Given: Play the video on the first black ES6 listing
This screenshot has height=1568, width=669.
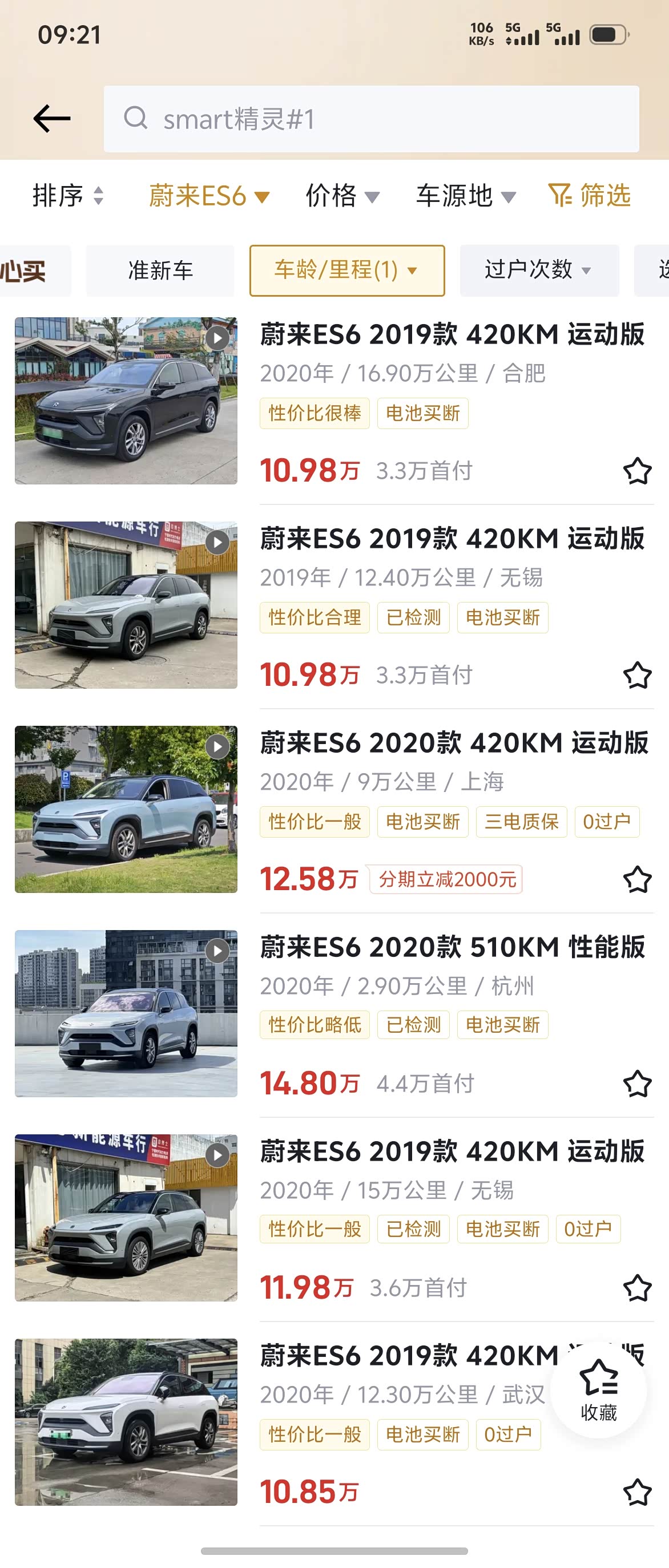Looking at the screenshot, I should (x=217, y=338).
